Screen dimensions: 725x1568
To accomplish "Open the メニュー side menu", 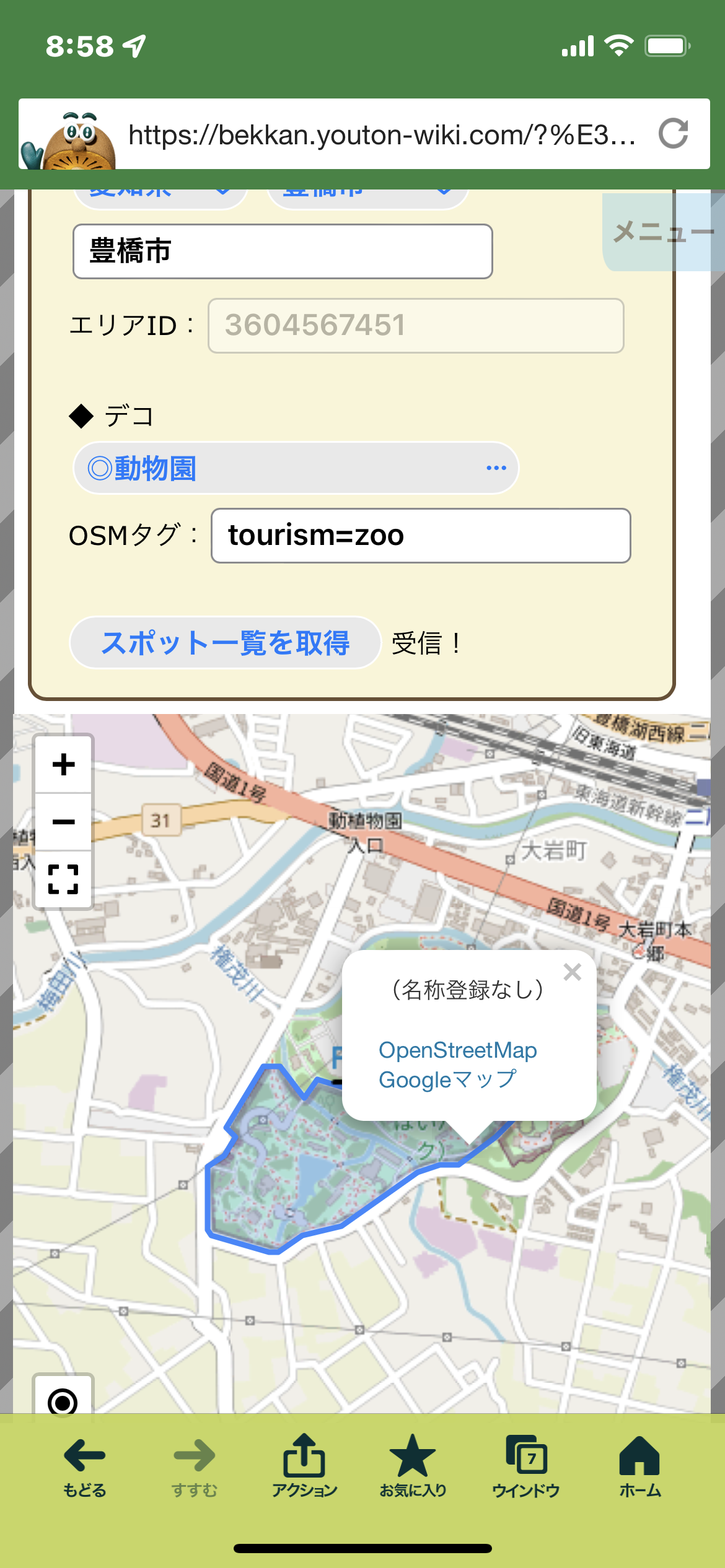I will click(663, 232).
